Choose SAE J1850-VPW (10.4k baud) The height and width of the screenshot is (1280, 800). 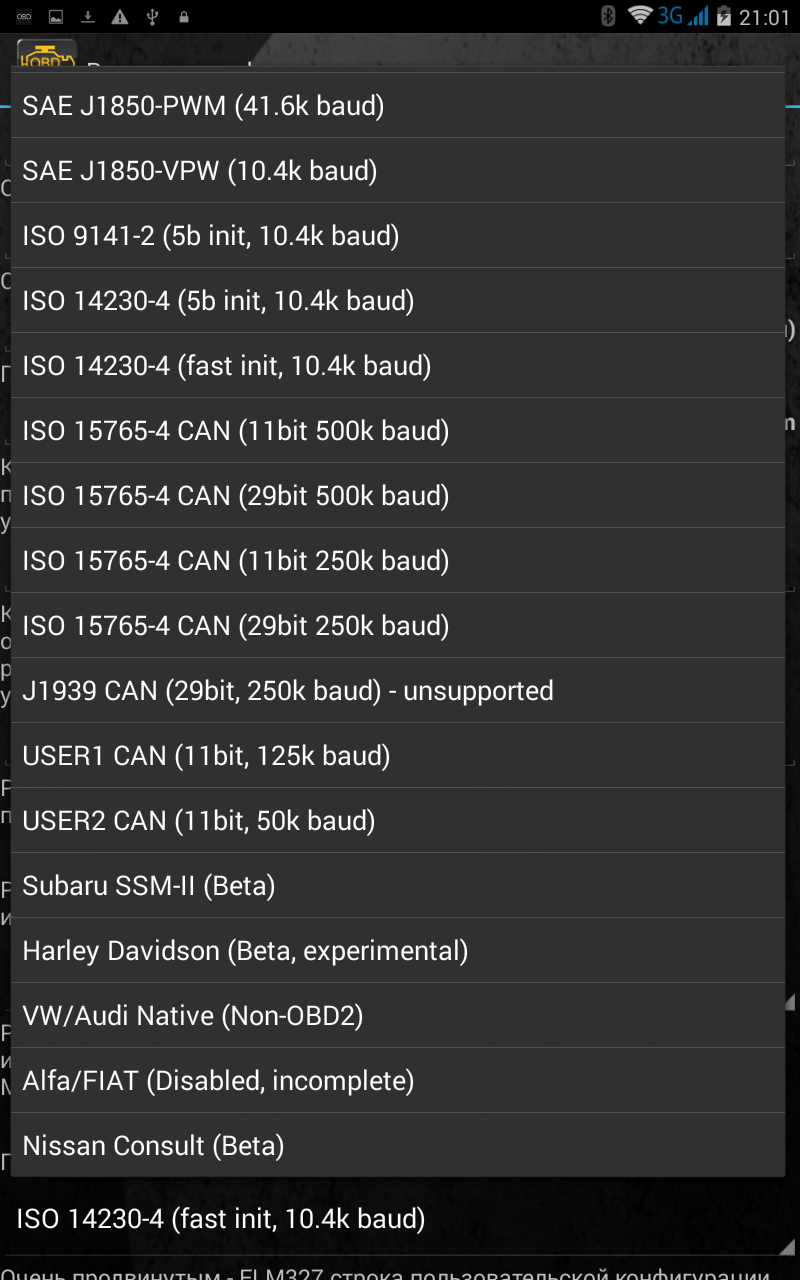(x=397, y=170)
